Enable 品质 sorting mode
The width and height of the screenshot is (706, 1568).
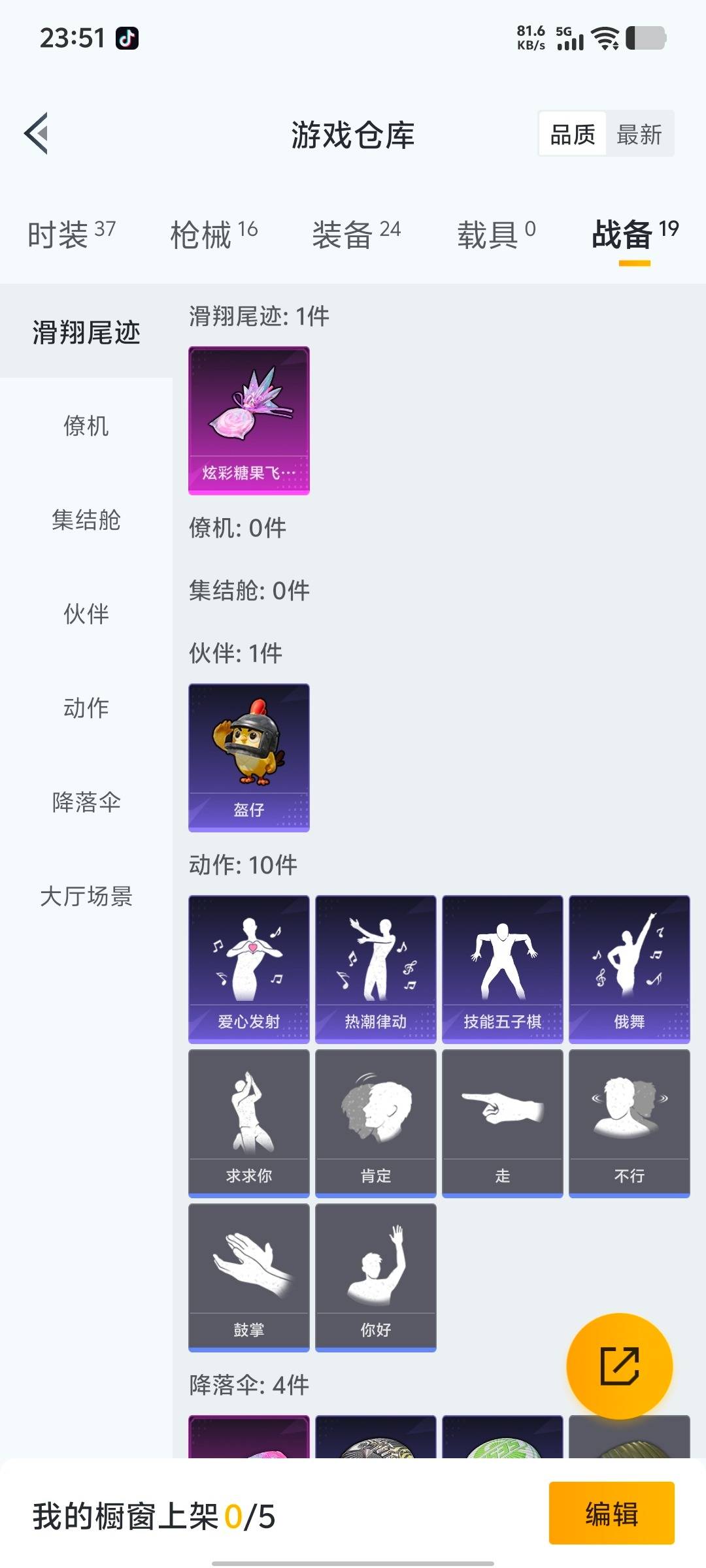click(571, 134)
